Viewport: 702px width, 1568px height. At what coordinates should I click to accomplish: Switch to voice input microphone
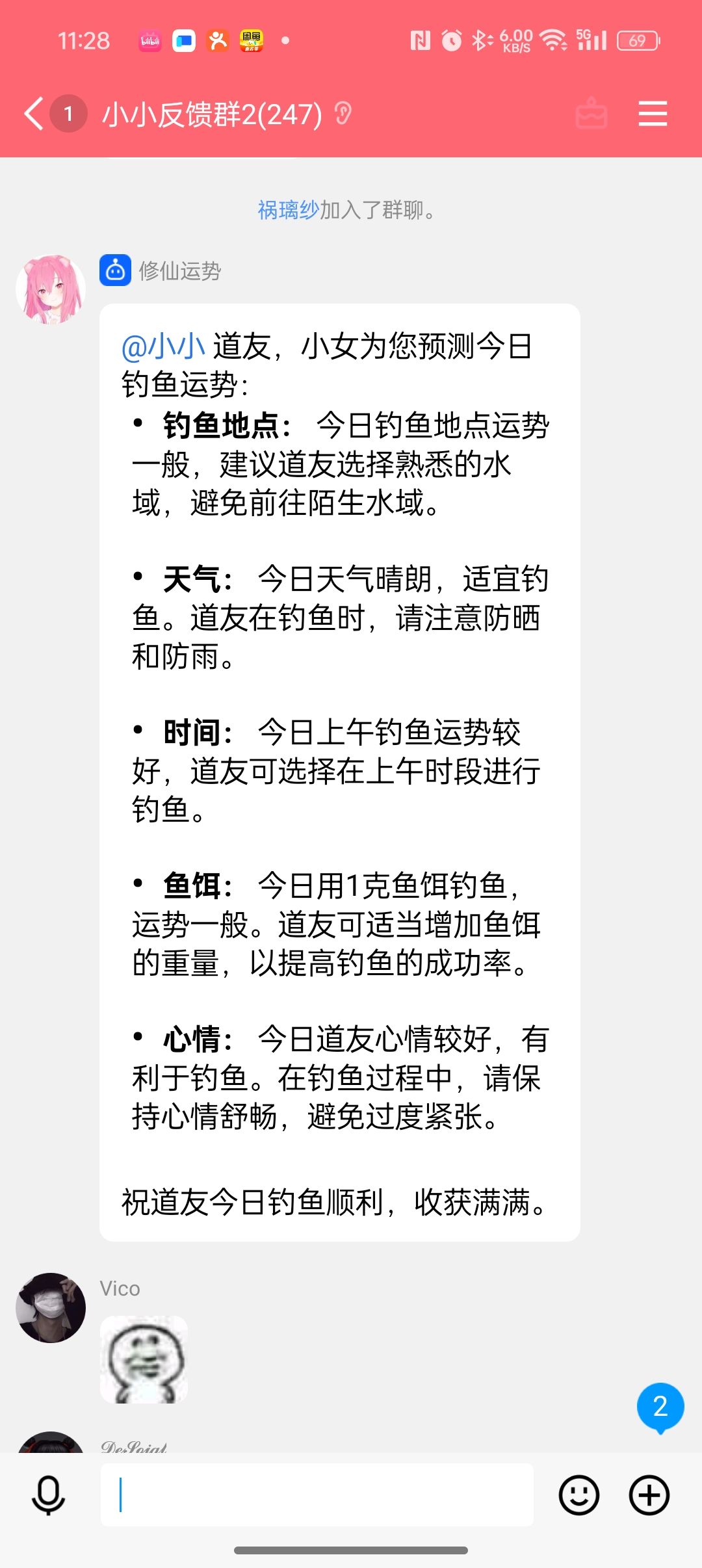[49, 1495]
